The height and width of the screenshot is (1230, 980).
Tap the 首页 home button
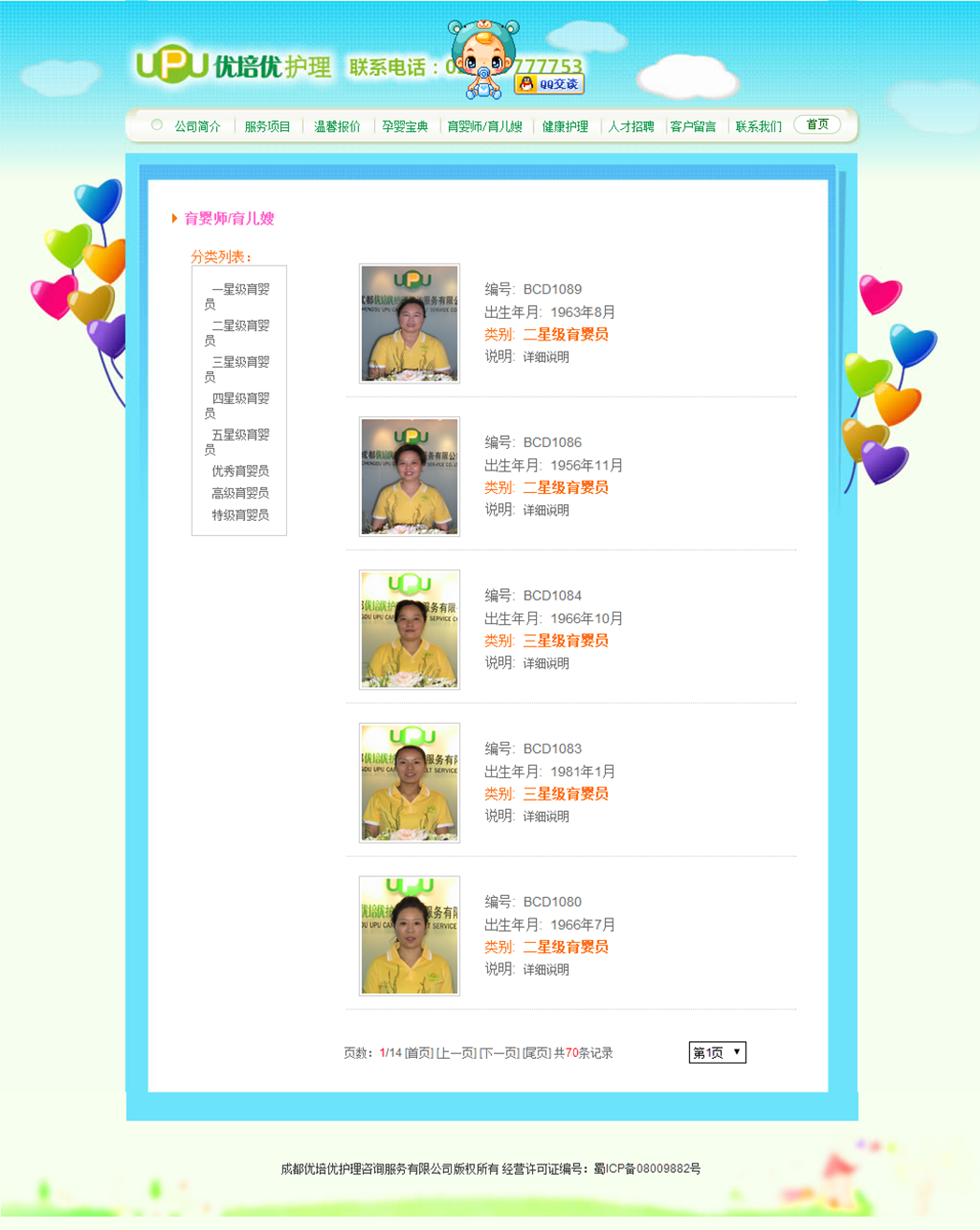pos(817,124)
